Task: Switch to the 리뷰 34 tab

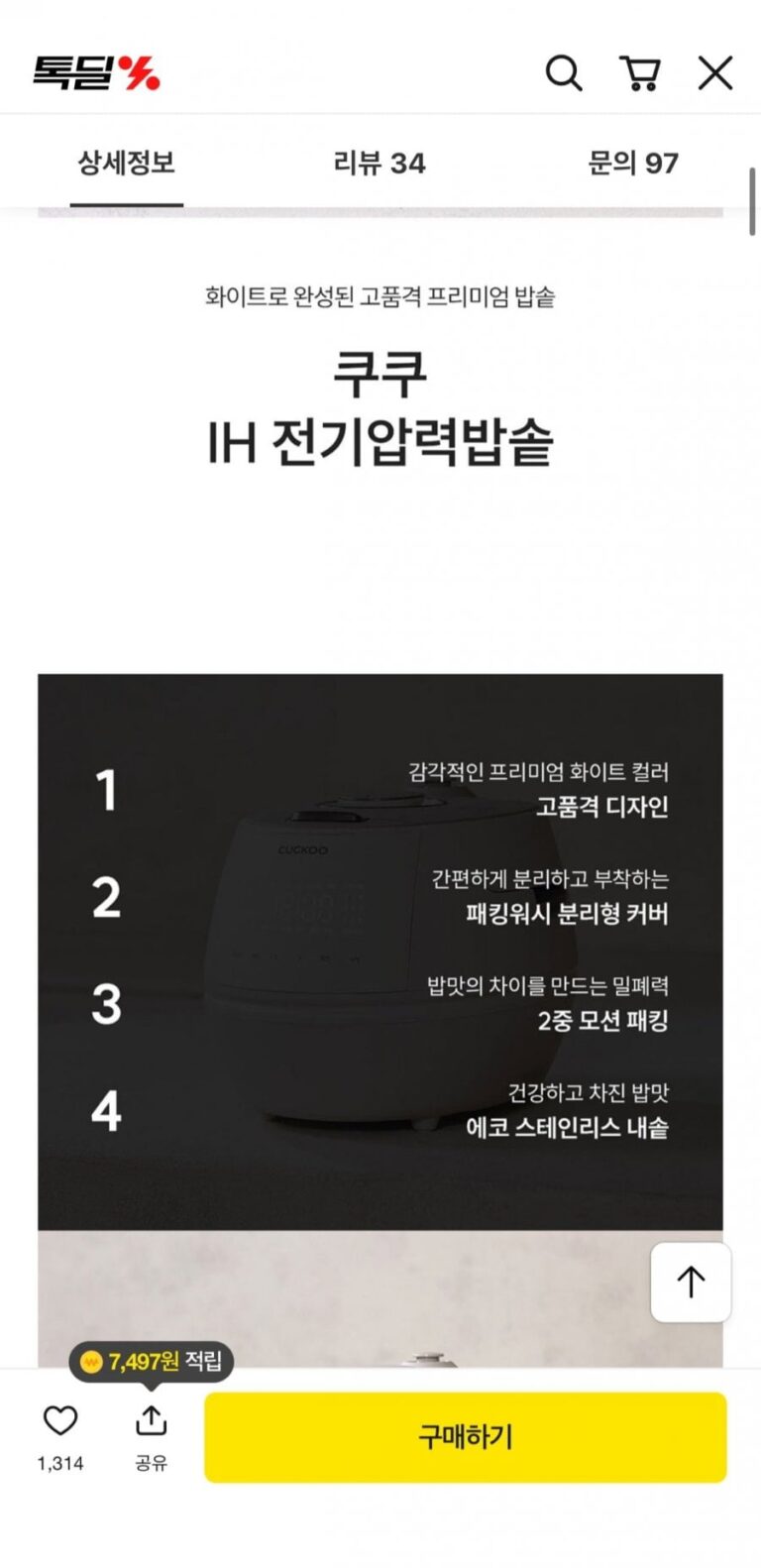Action: coord(380,163)
